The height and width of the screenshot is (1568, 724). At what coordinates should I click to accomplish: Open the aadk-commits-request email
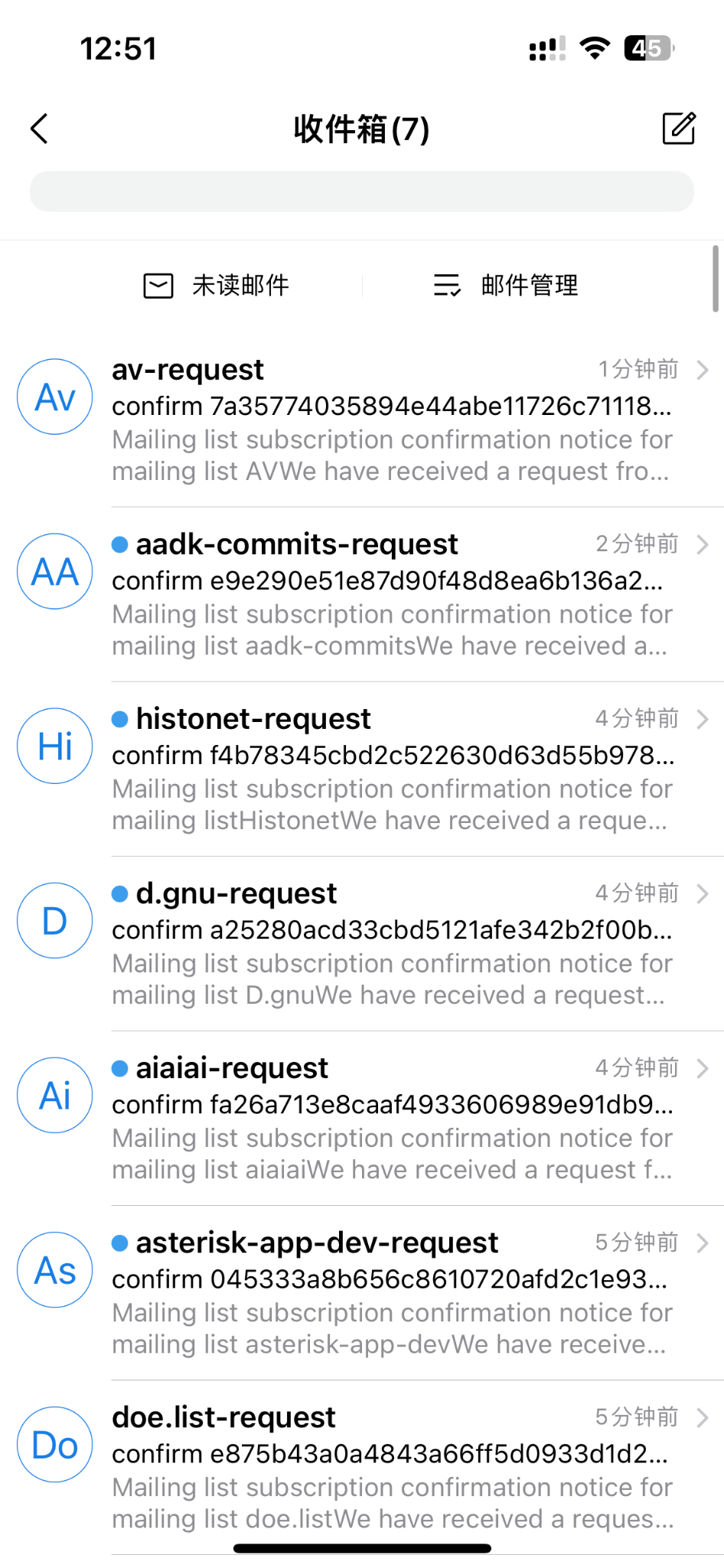coord(390,594)
